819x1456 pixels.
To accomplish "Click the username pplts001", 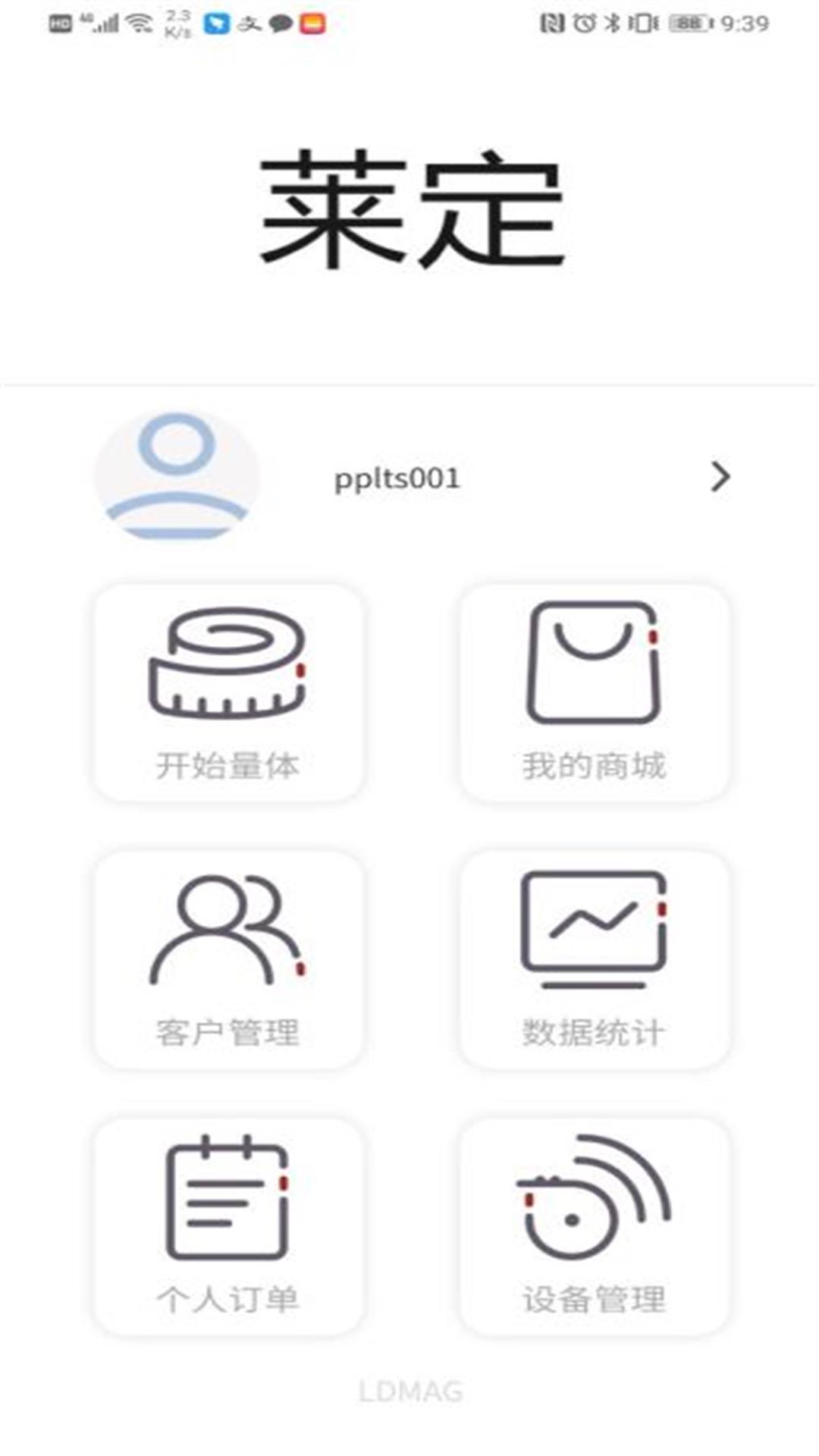I will (400, 478).
